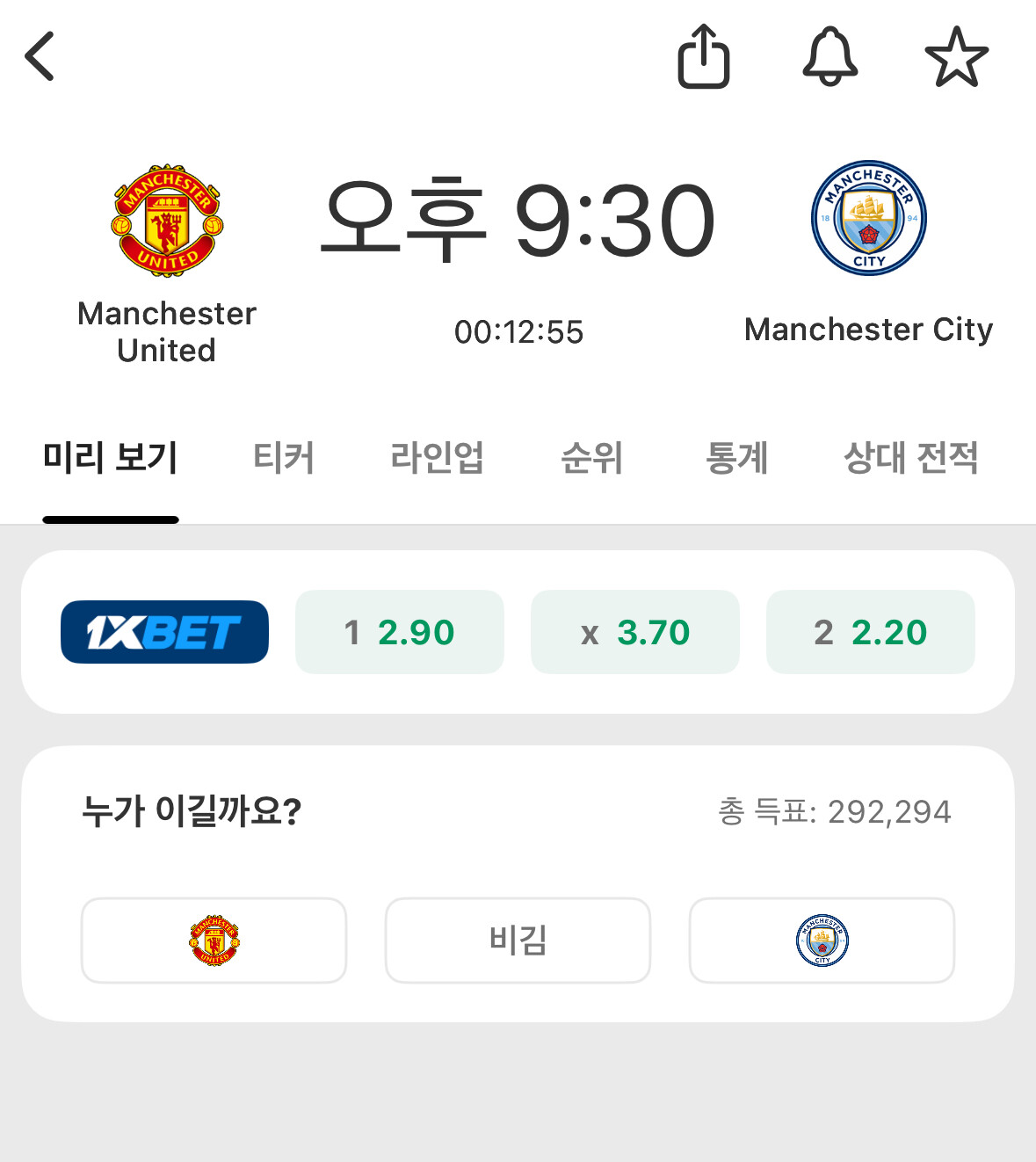The height and width of the screenshot is (1162, 1036).
Task: Select the 미리 보기 tab
Action: tap(111, 458)
